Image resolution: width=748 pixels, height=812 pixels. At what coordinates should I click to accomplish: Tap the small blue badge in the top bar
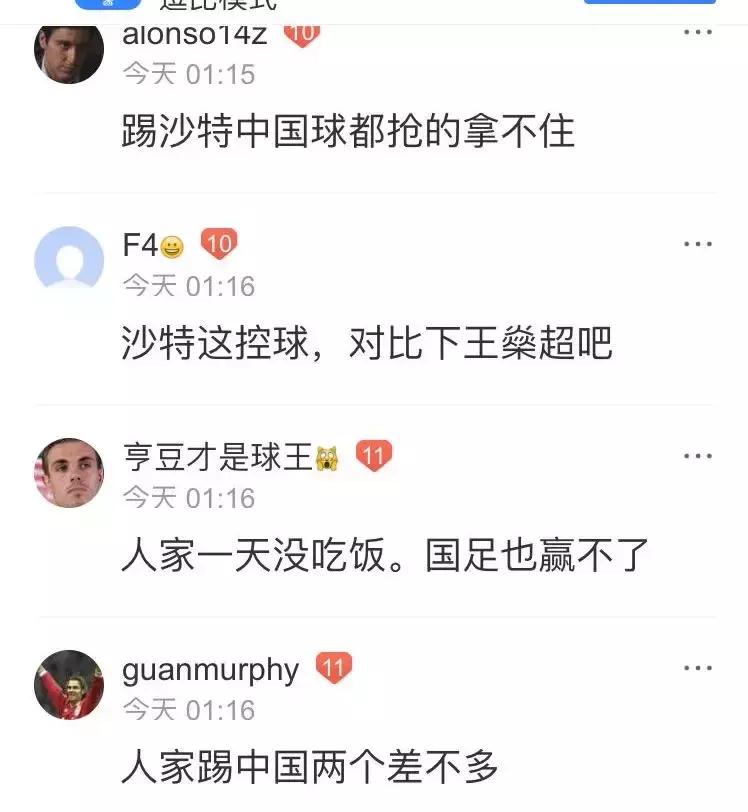click(110, 5)
